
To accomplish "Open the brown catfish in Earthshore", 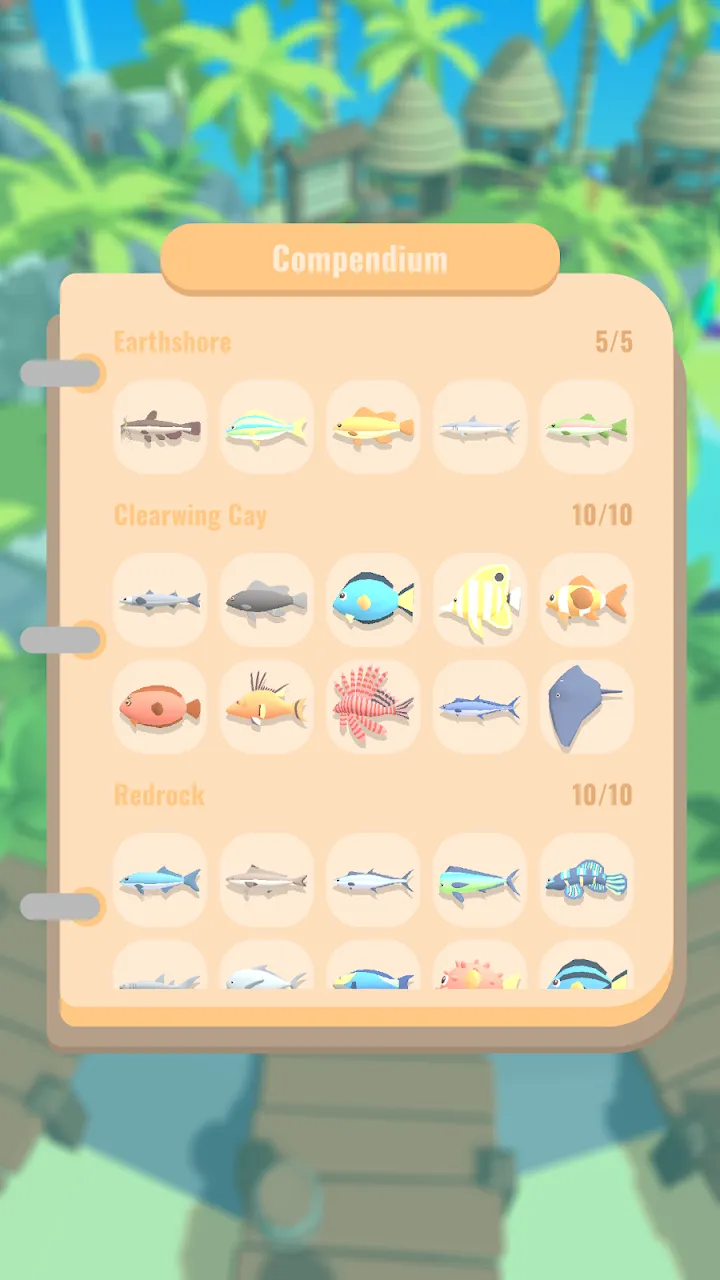I will (x=160, y=427).
